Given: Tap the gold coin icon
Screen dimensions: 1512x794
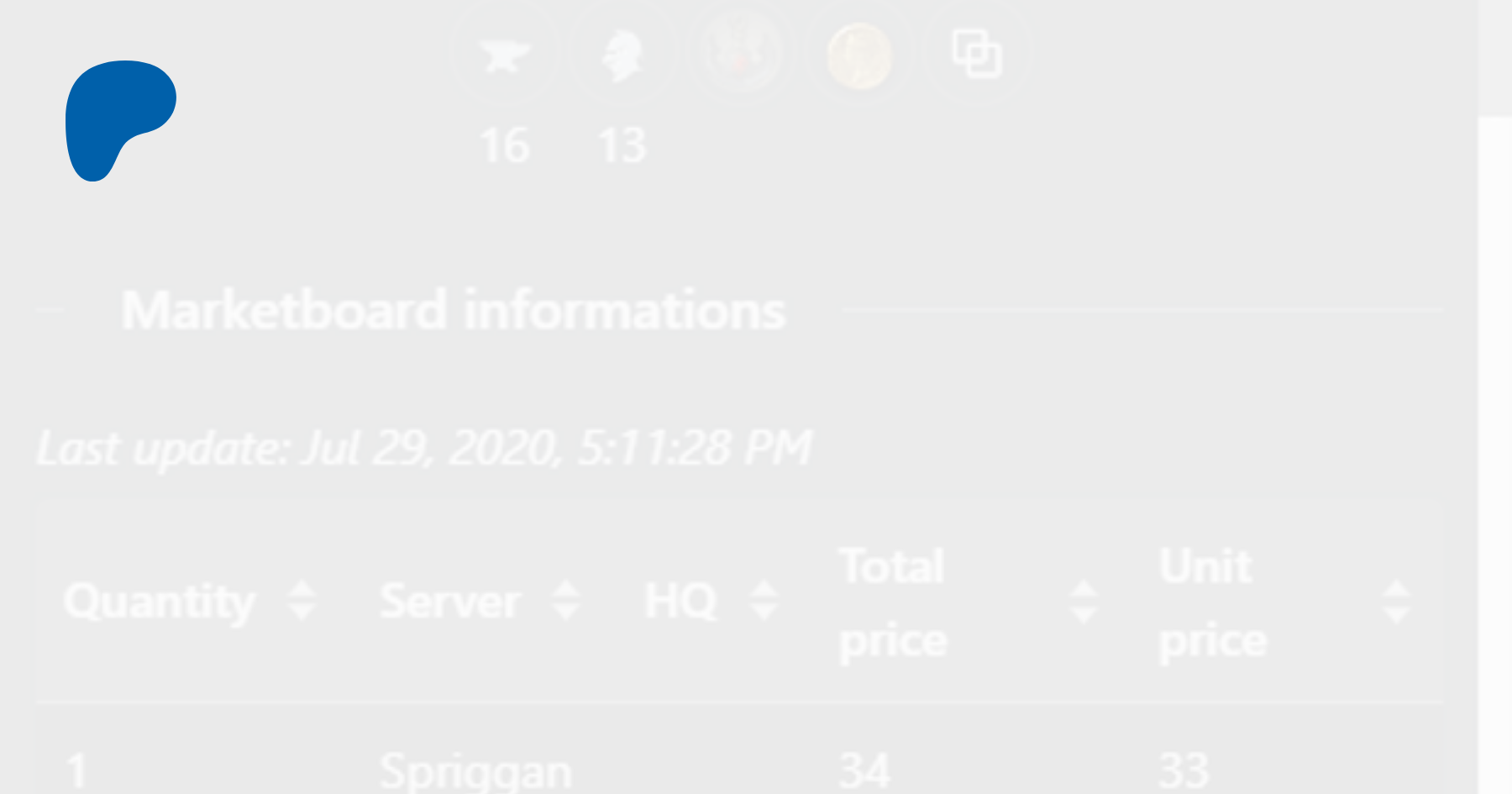Looking at the screenshot, I should coord(858,55).
